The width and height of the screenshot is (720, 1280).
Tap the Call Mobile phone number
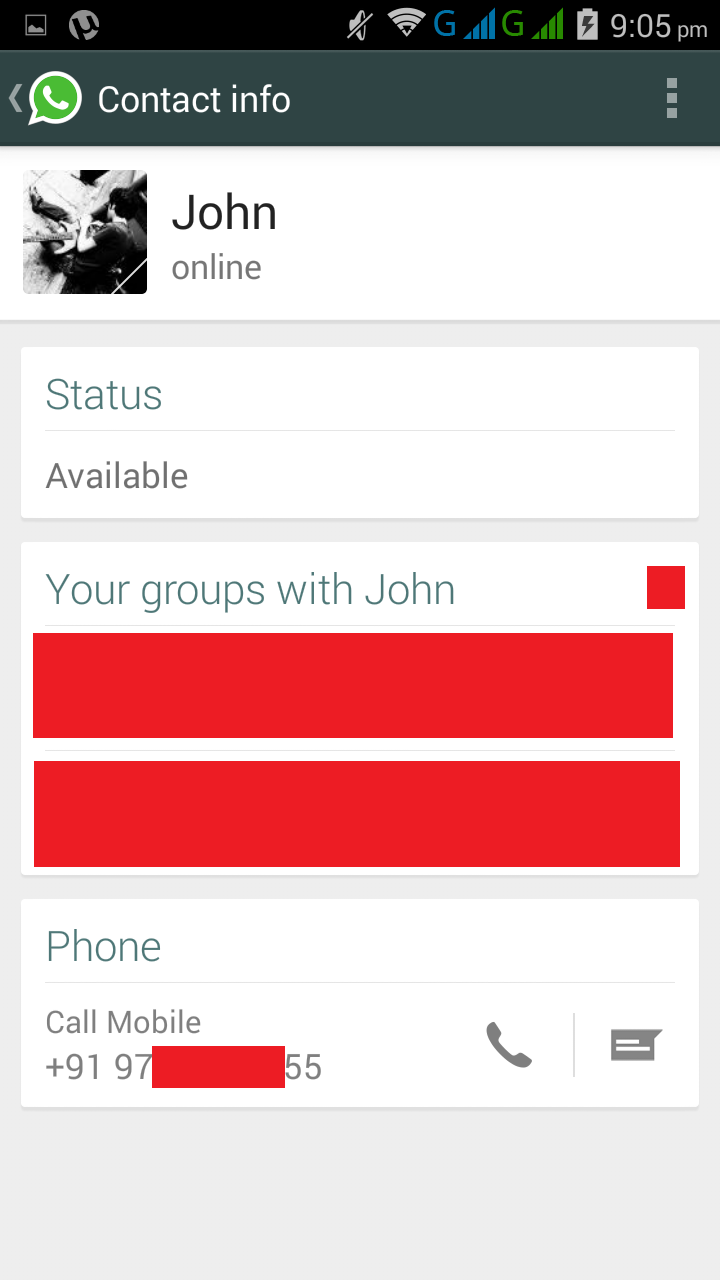(183, 1066)
